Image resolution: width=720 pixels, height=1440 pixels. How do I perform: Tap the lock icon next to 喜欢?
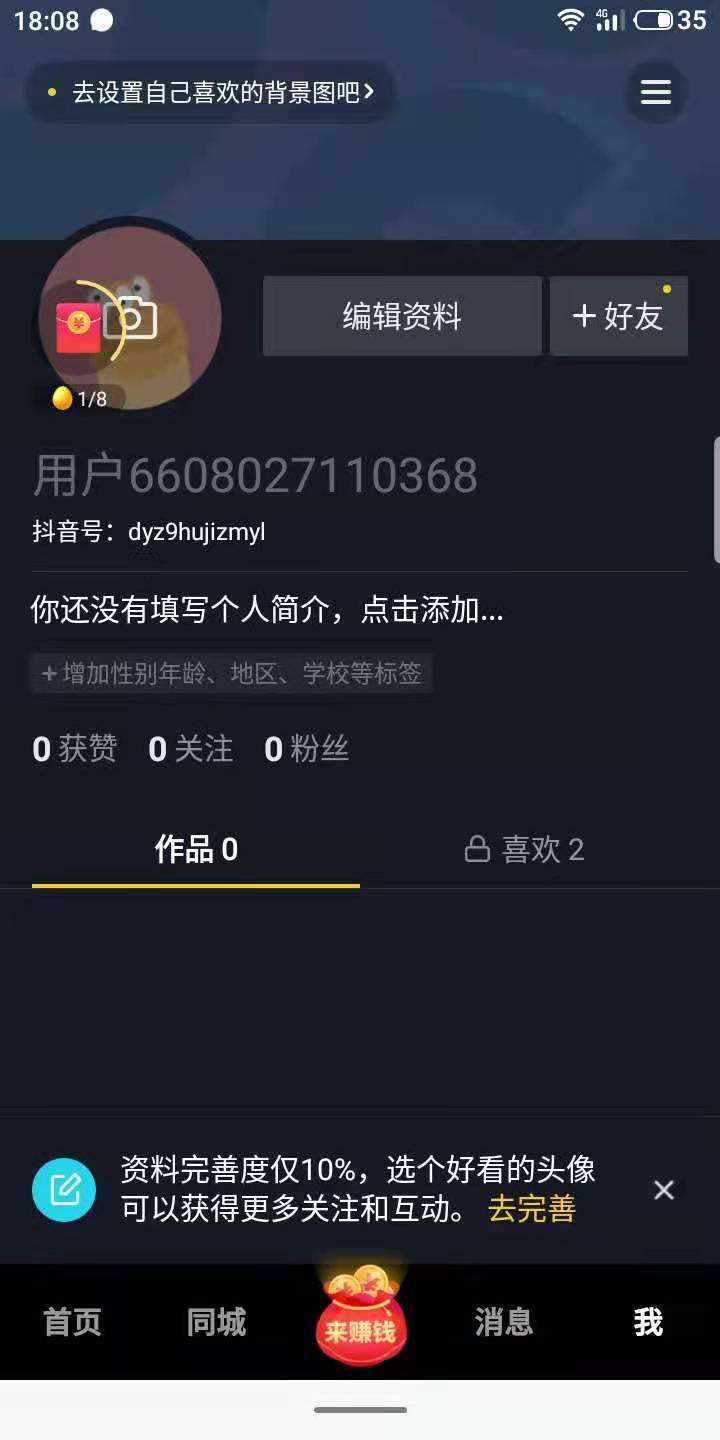pyautogui.click(x=477, y=849)
